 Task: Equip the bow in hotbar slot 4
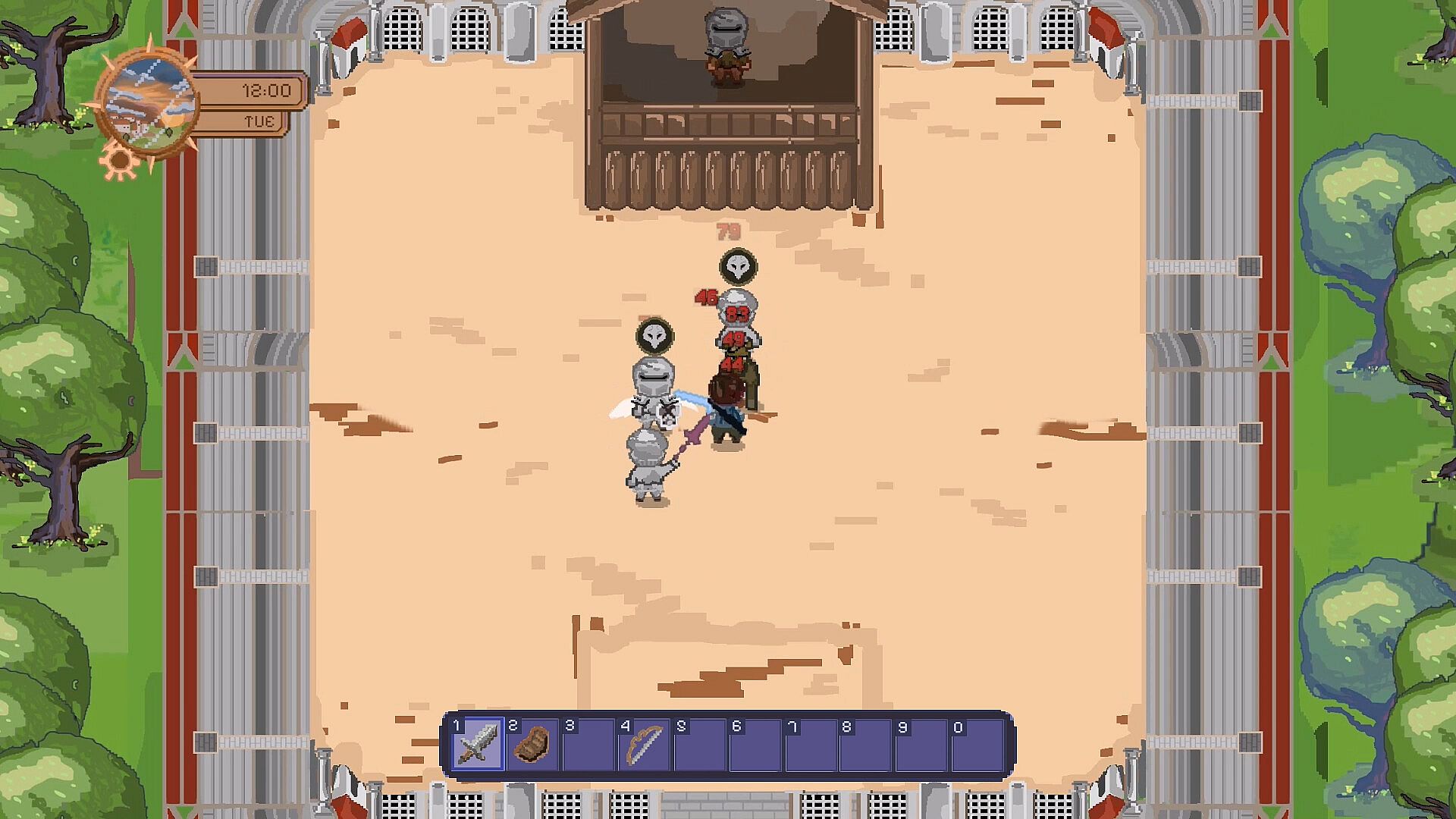pos(644,744)
